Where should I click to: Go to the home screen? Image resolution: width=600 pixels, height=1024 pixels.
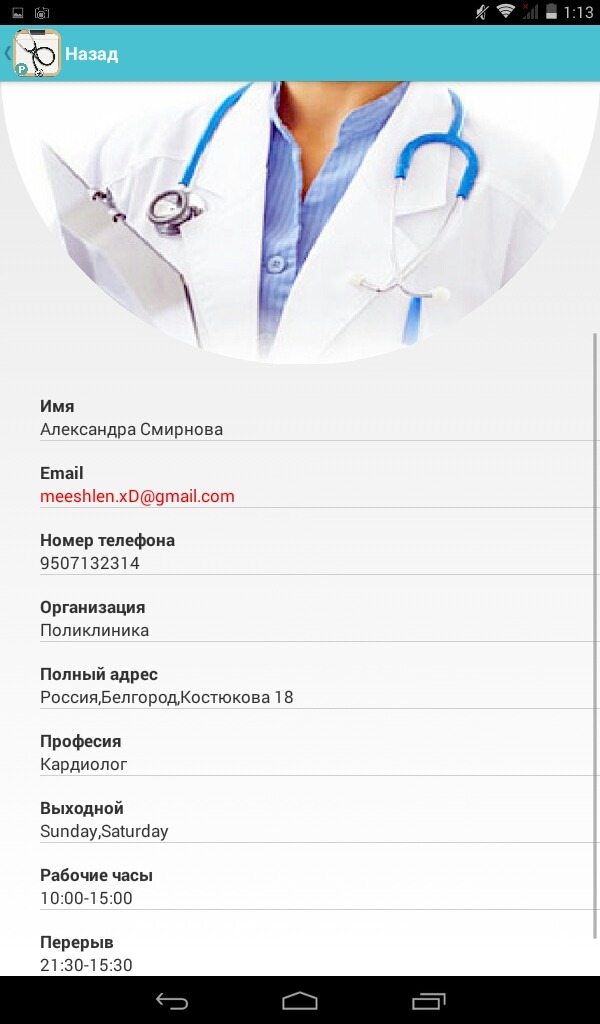300,1001
